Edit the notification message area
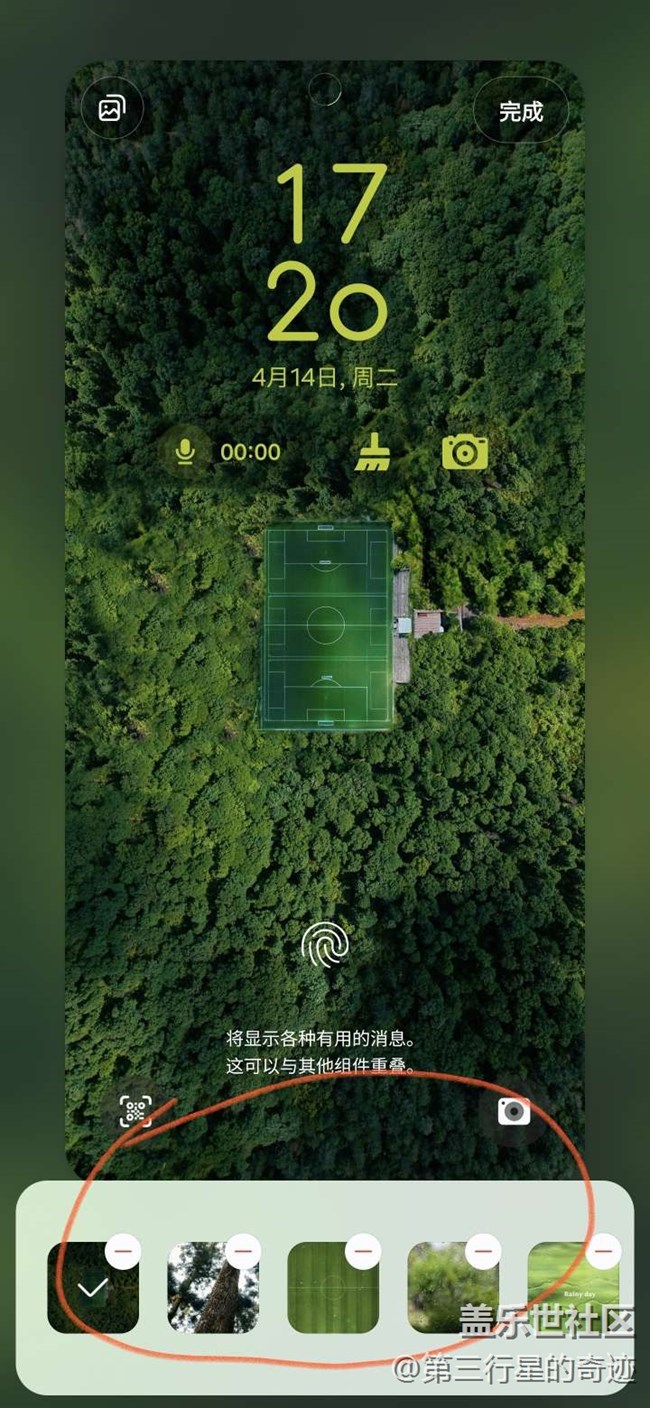 point(320,1052)
